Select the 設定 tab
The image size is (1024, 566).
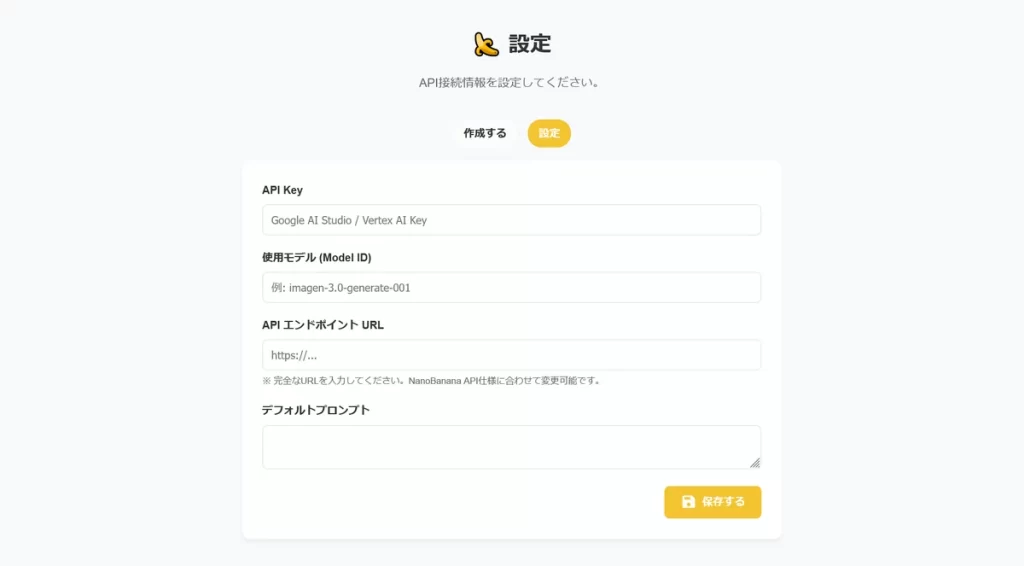549,133
